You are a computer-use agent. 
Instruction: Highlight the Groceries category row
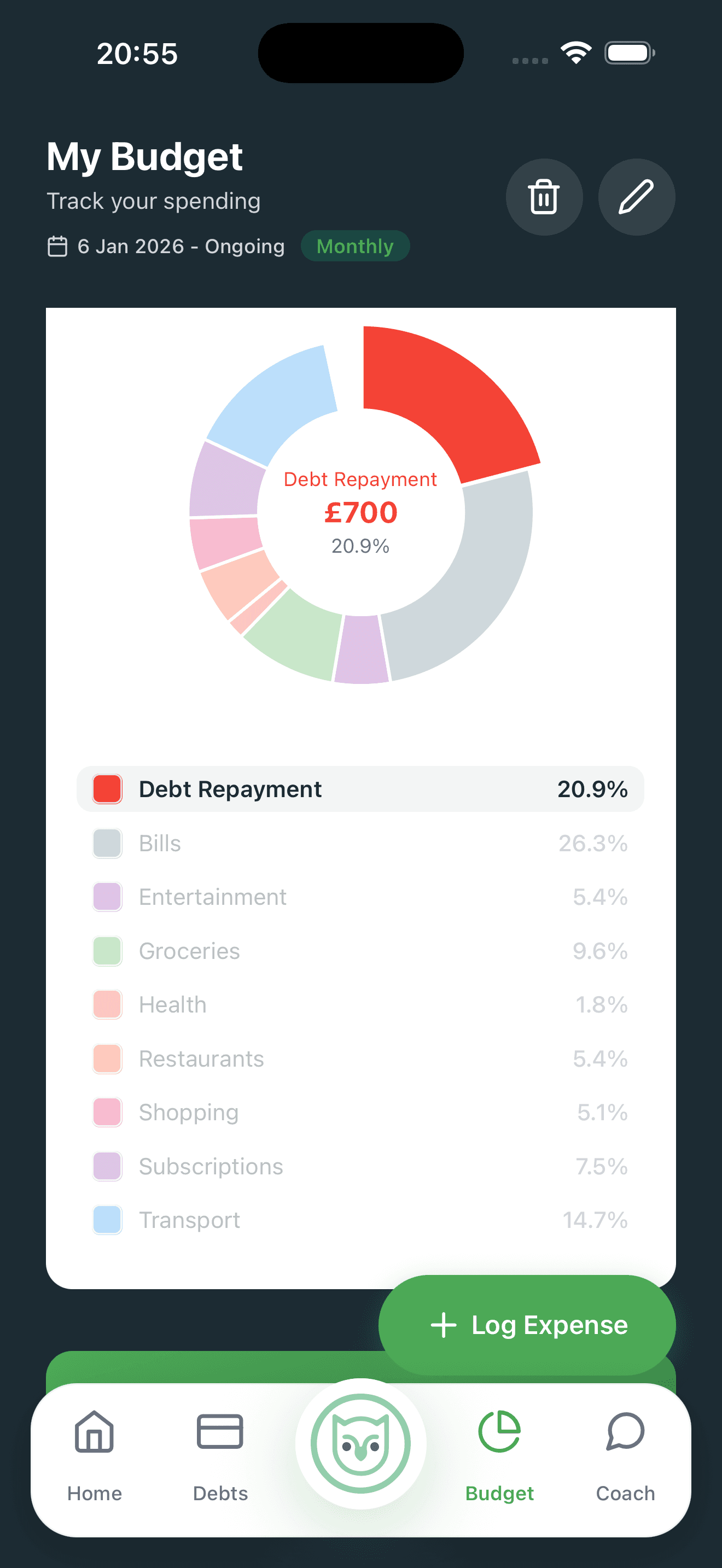[360, 951]
